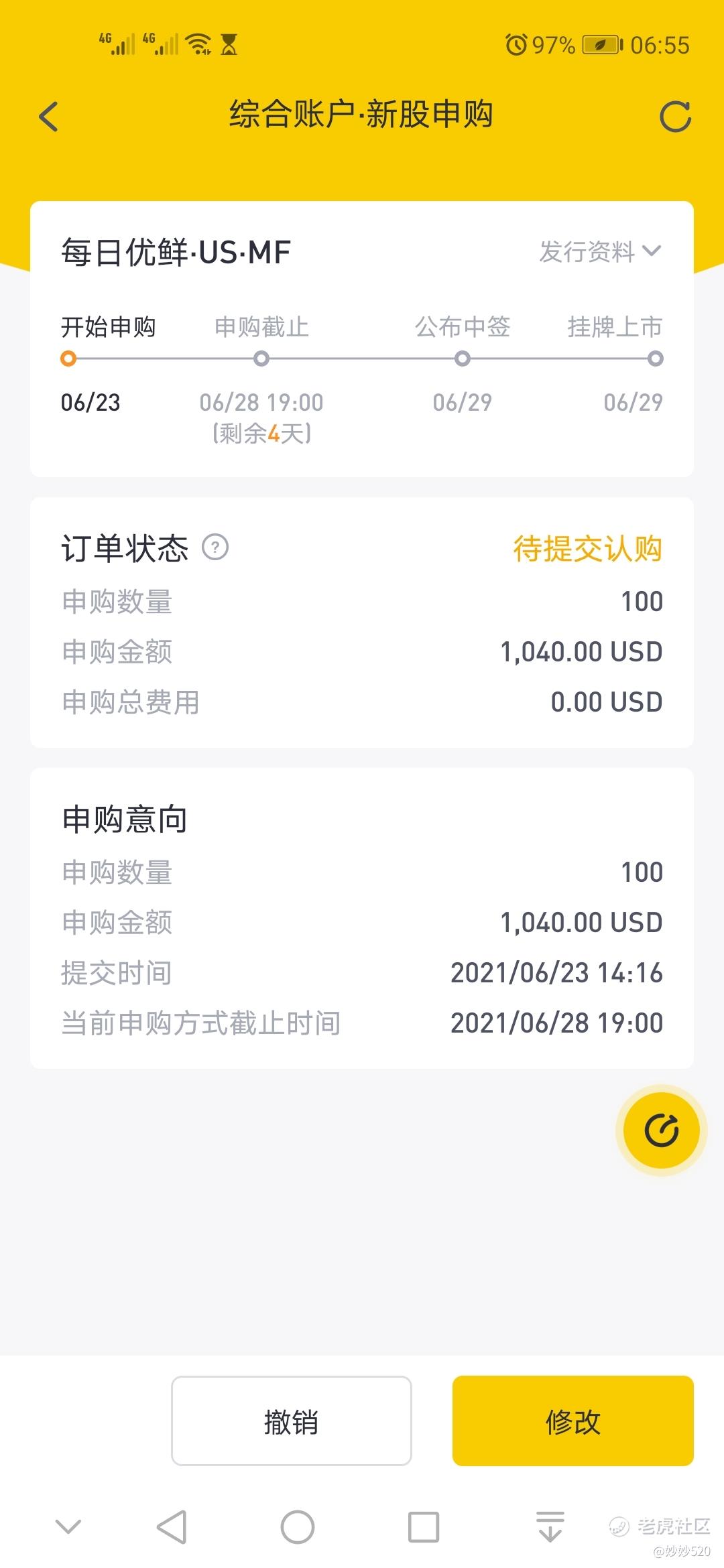Open the 订单状态 help question mark
724x1568 pixels.
click(215, 547)
